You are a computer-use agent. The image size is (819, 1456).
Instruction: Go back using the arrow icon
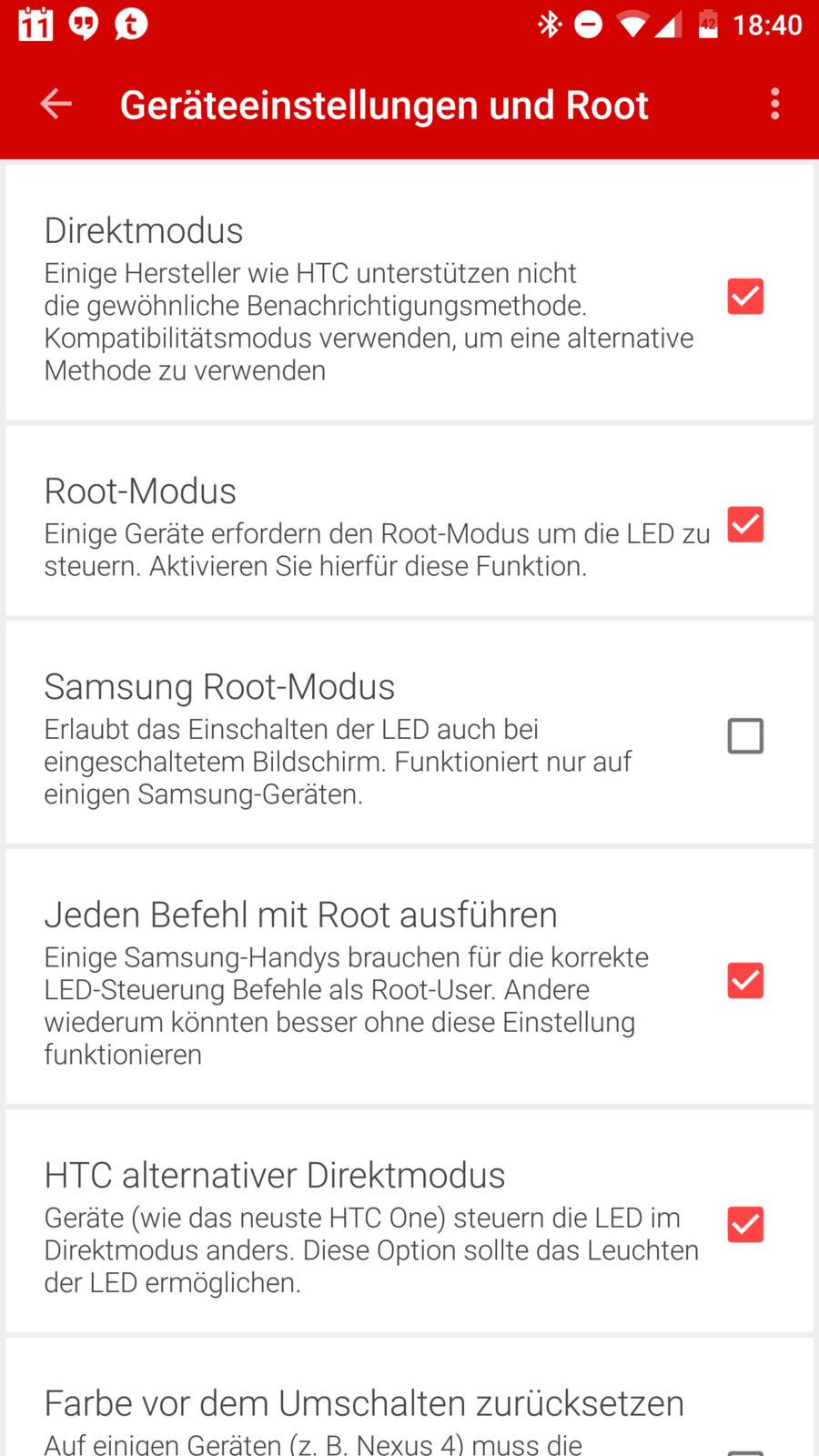point(56,104)
